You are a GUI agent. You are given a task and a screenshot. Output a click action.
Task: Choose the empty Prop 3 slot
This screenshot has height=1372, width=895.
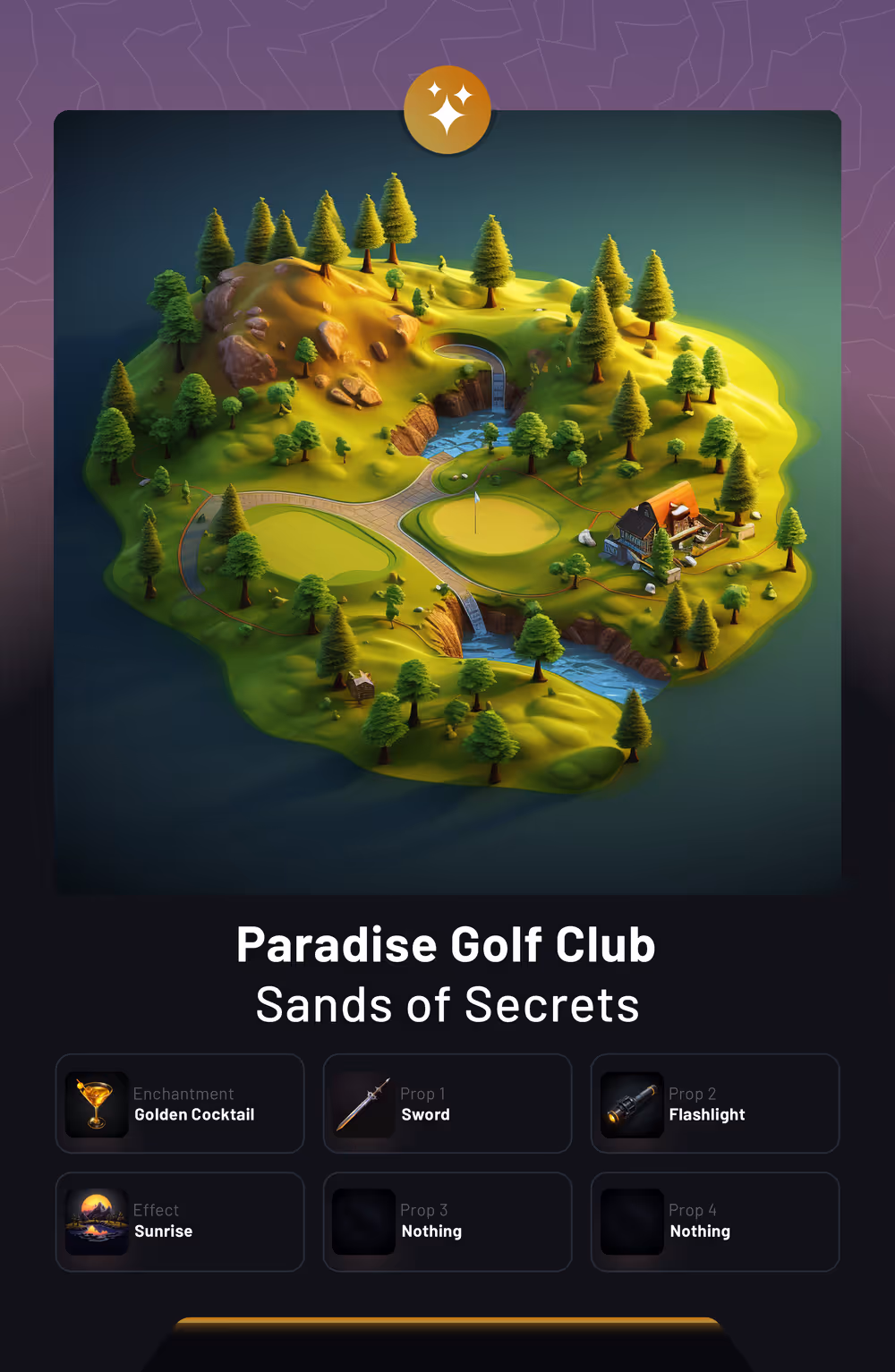pyautogui.click(x=447, y=1222)
